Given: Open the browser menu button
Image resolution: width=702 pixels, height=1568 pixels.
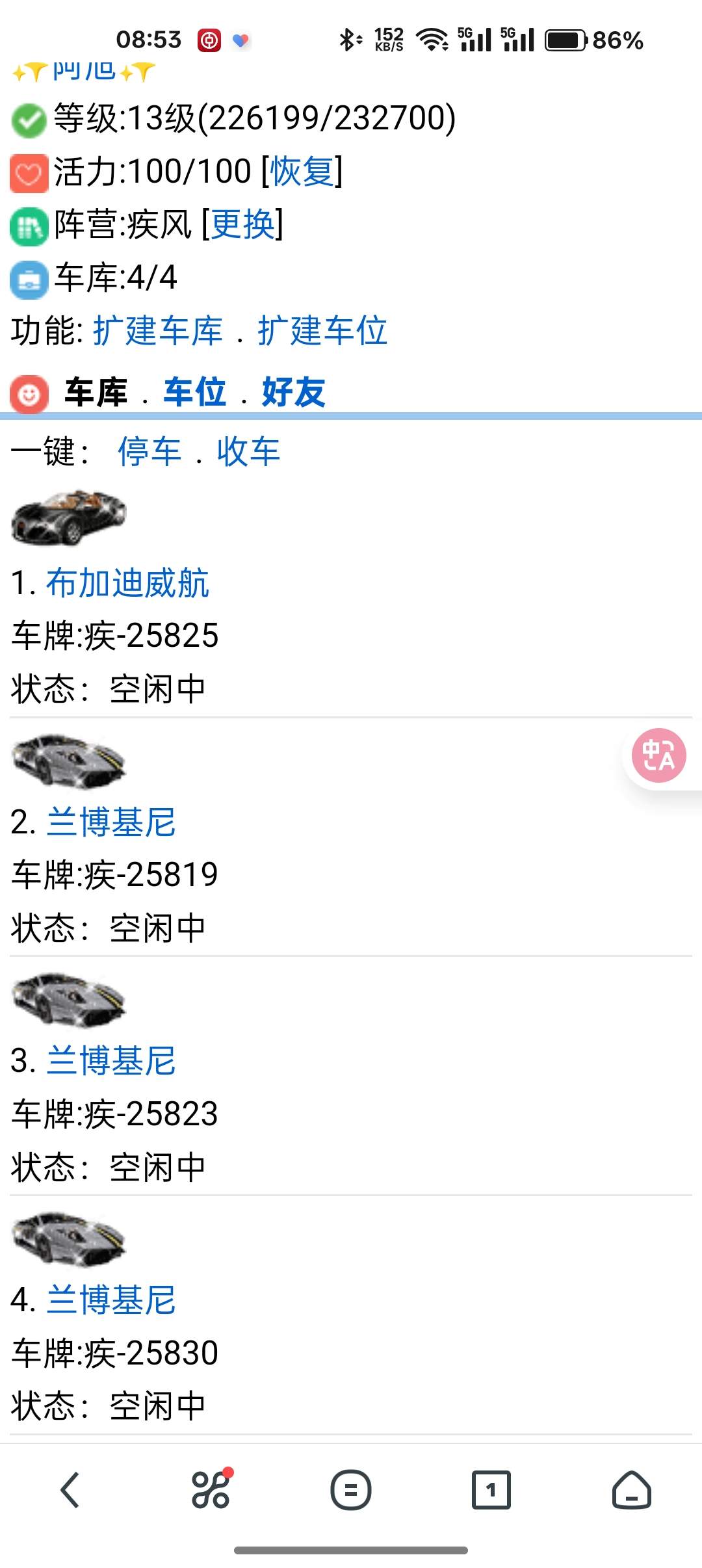Looking at the screenshot, I should 351,1489.
